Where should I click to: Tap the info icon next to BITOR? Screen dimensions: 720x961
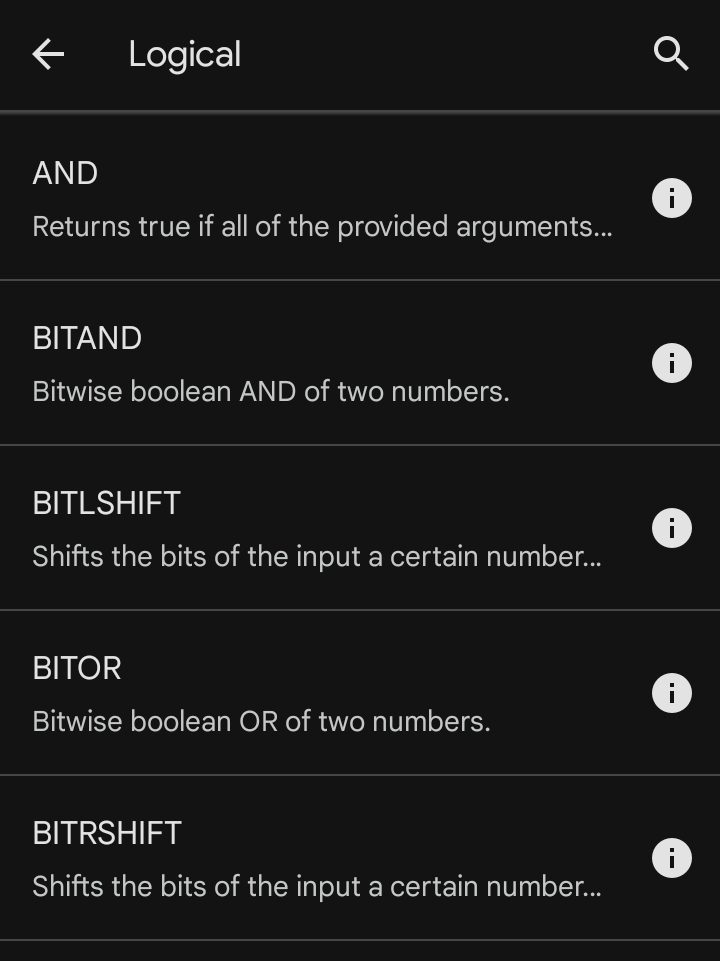(671, 693)
